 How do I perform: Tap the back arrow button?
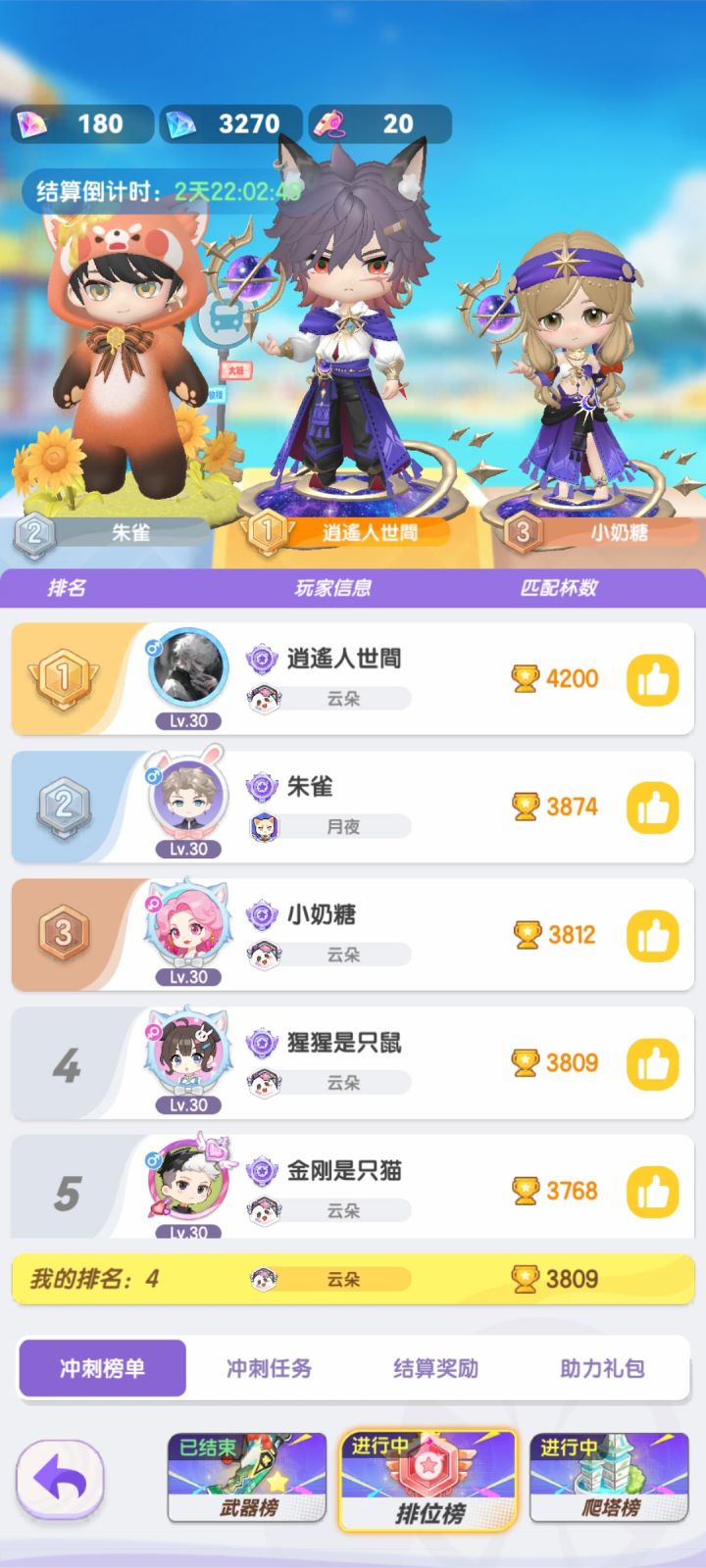pyautogui.click(x=61, y=1478)
